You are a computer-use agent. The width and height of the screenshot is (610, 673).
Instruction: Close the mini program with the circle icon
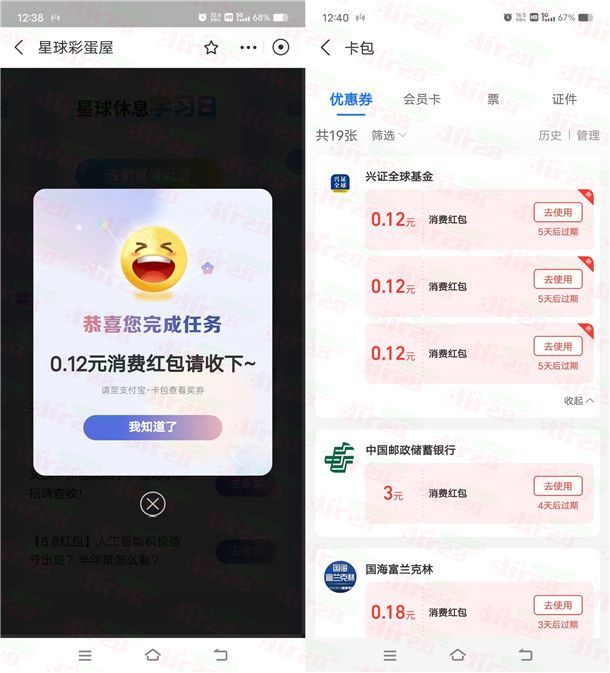click(x=281, y=47)
